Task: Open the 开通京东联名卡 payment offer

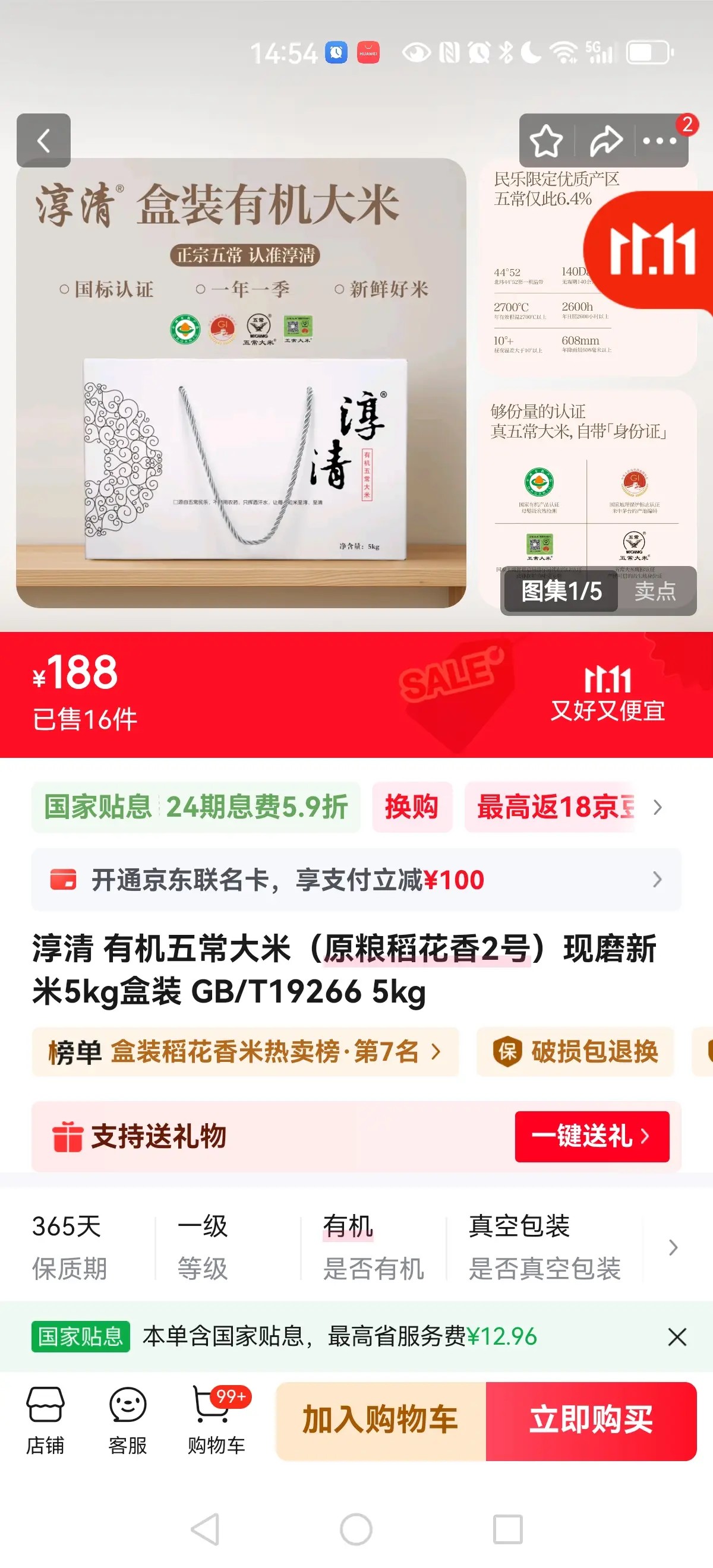Action: click(355, 880)
